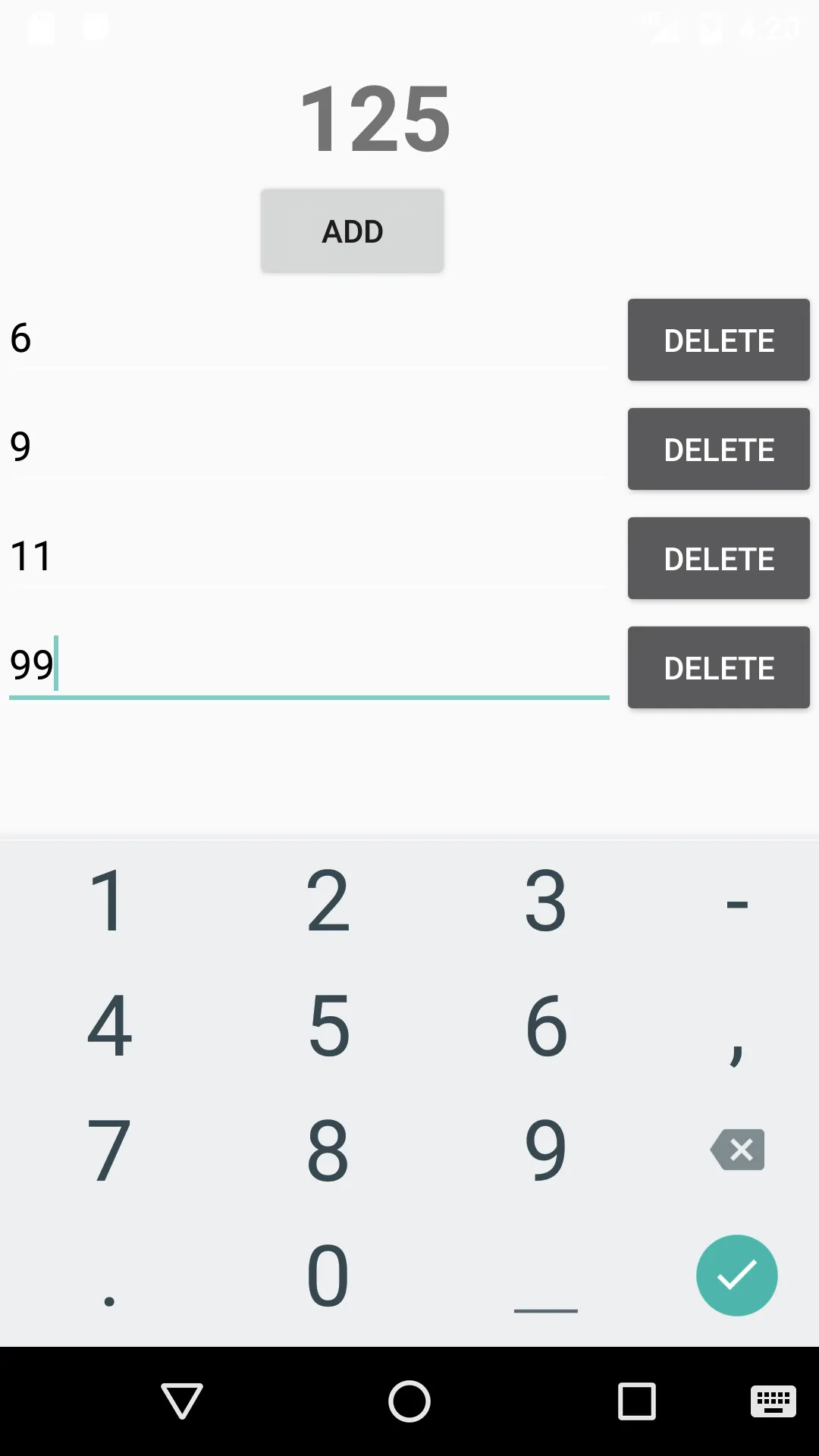Focus the input field showing 6
The width and height of the screenshot is (819, 1456).
(308, 338)
